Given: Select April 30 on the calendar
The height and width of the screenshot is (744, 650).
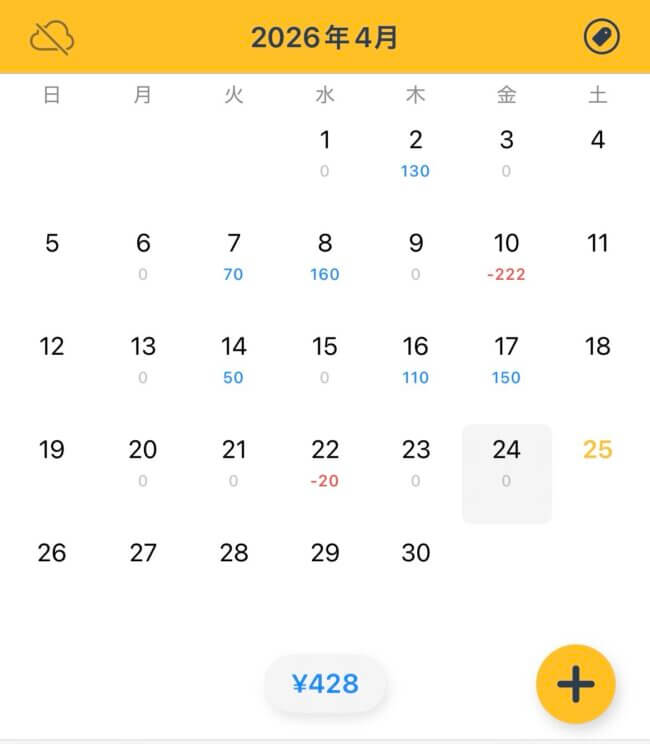Looking at the screenshot, I should click(x=415, y=553).
